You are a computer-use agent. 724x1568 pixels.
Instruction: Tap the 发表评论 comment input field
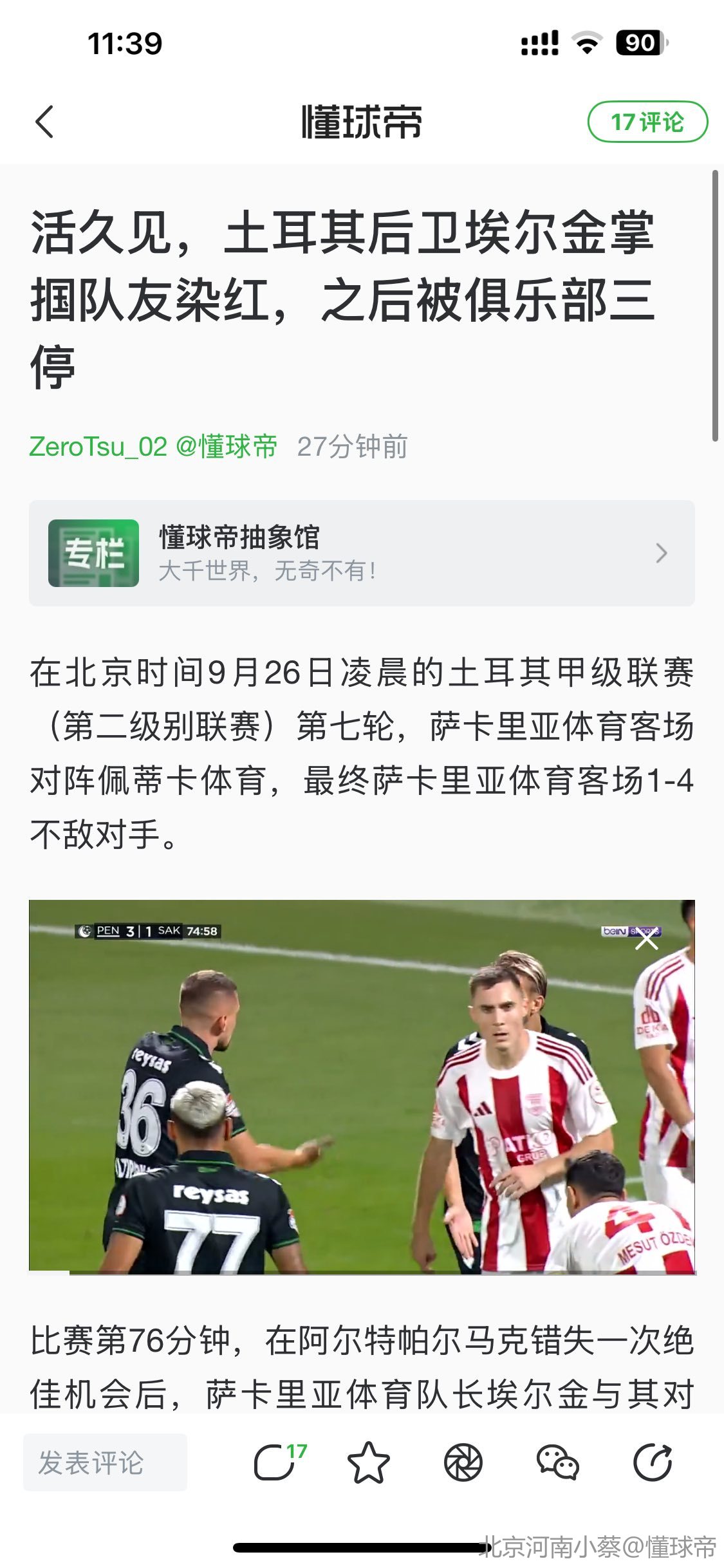[105, 1462]
